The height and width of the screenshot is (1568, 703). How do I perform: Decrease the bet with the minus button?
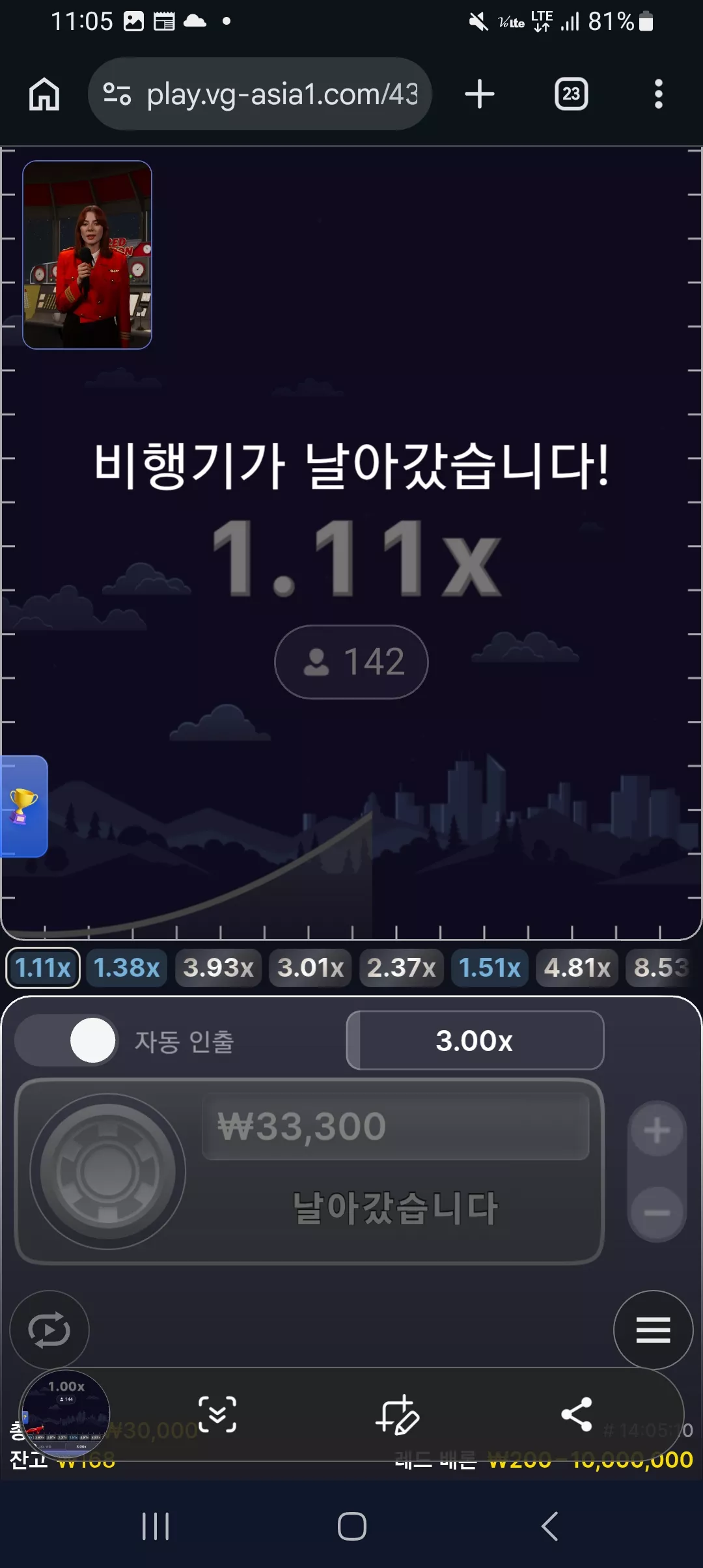(657, 1212)
